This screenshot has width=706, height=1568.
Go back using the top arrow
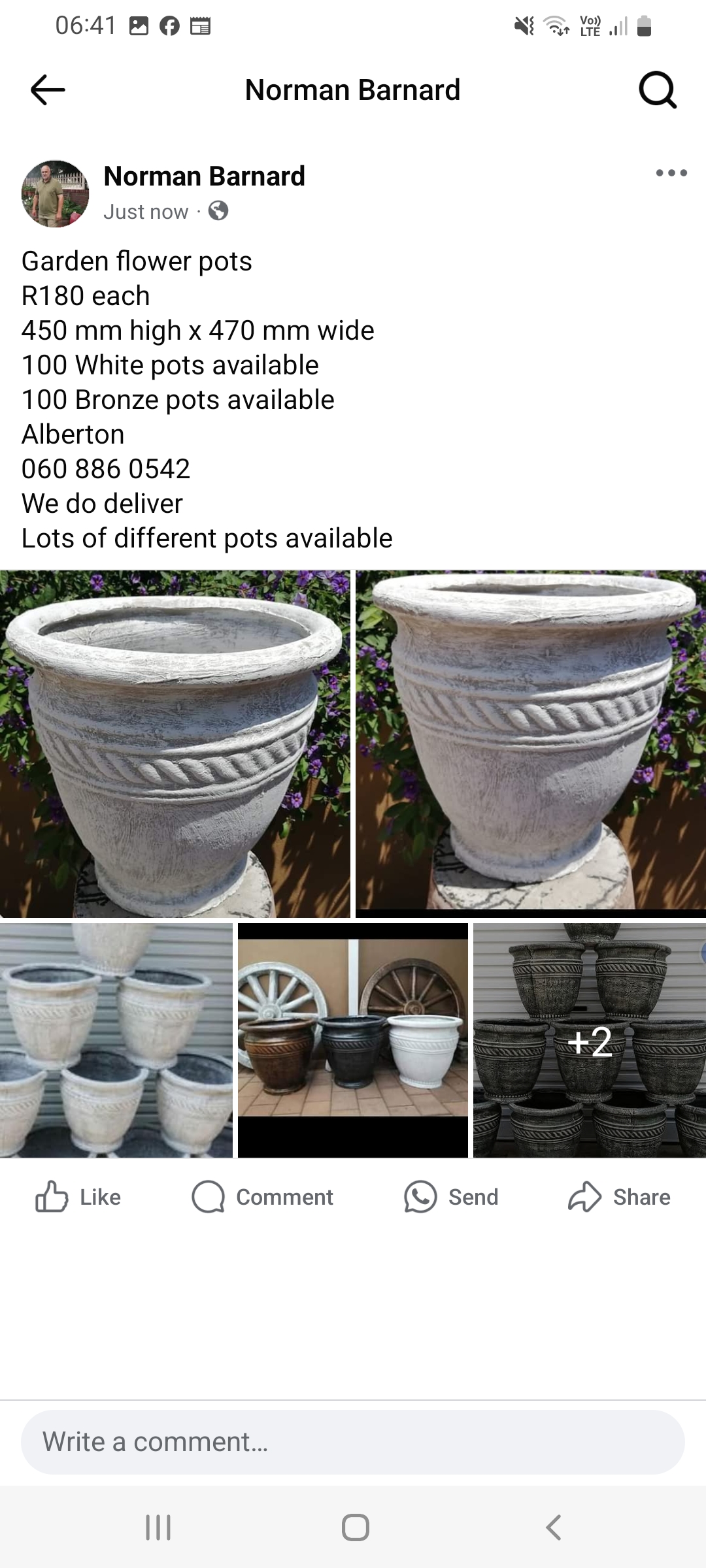(48, 90)
